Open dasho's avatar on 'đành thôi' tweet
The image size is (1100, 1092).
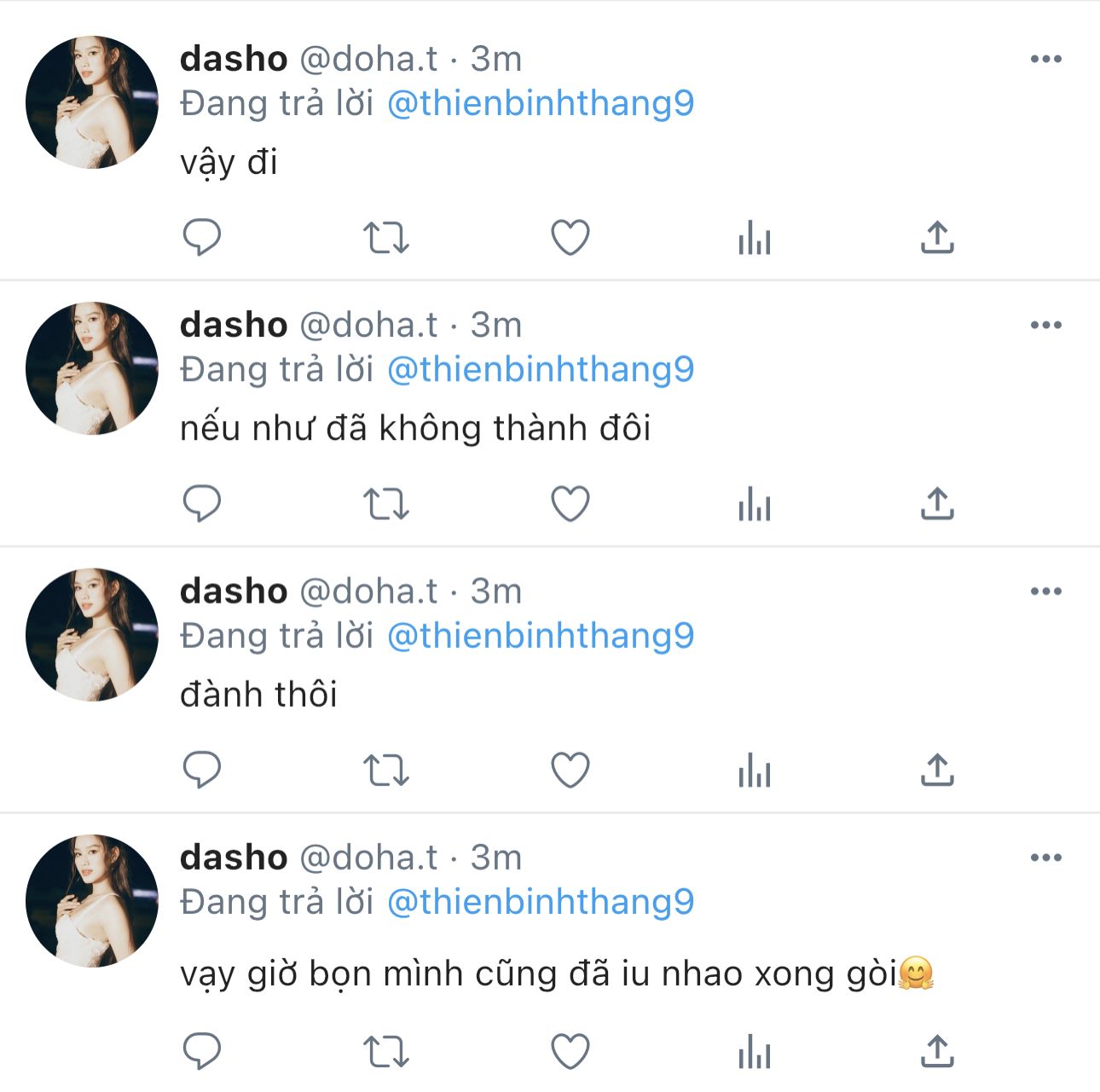pyautogui.click(x=92, y=634)
